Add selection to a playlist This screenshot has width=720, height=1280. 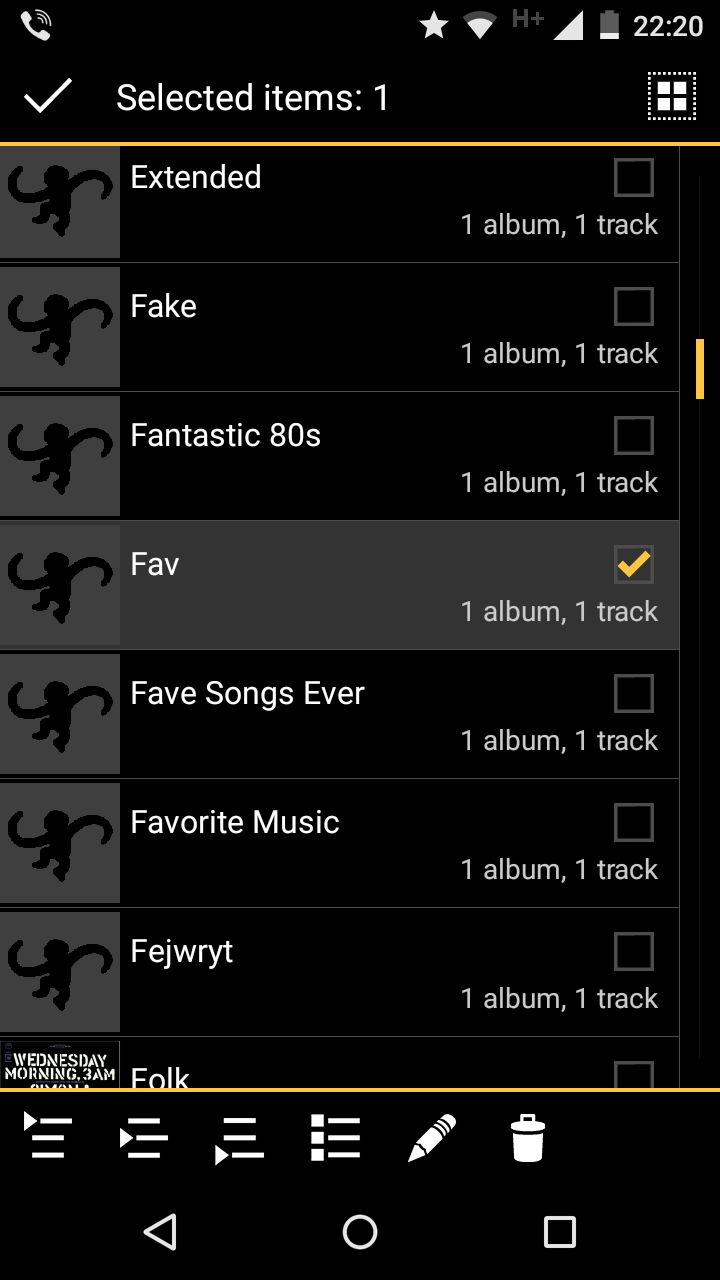click(335, 1138)
